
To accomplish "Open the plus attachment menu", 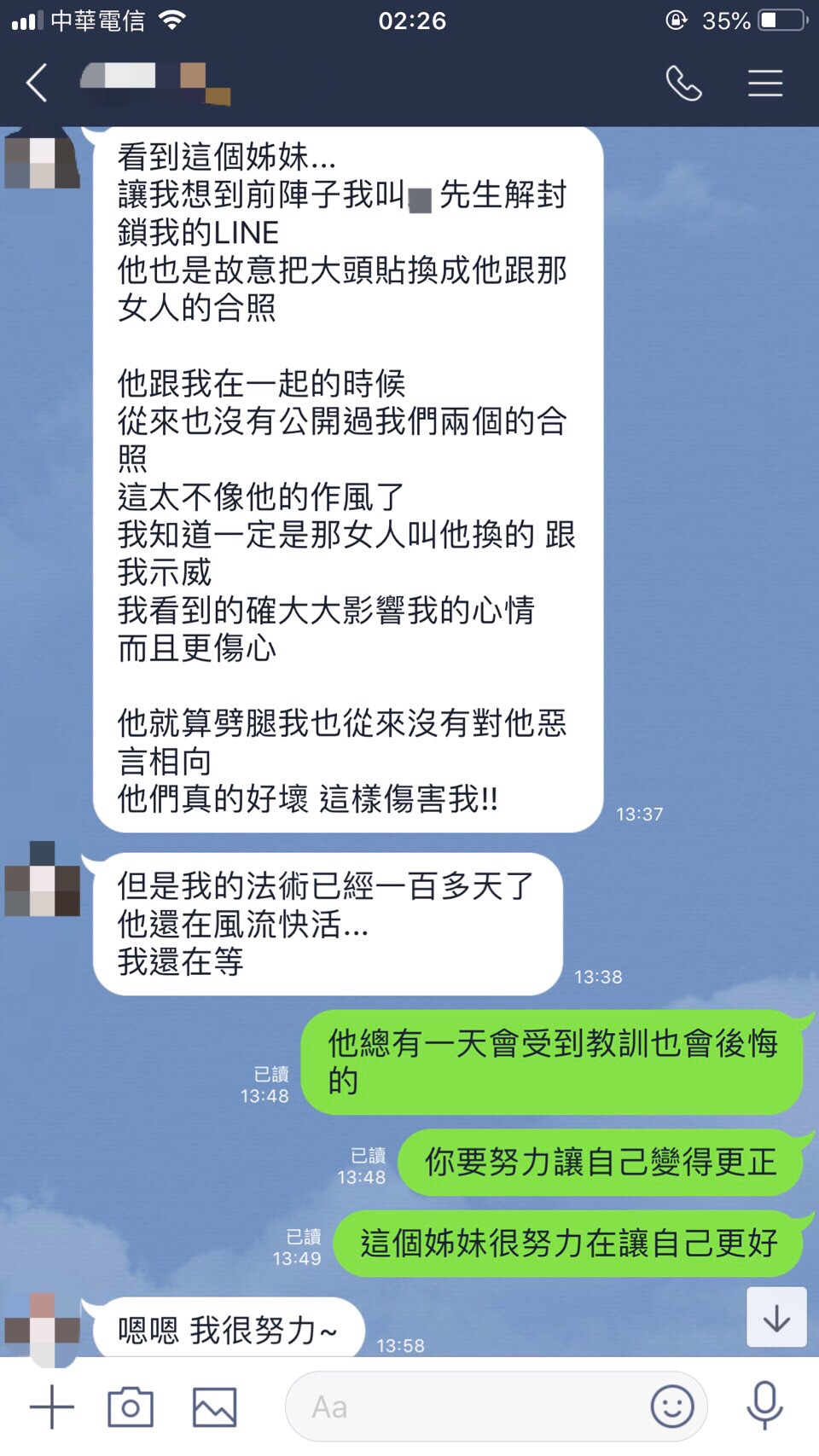I will [x=52, y=1407].
